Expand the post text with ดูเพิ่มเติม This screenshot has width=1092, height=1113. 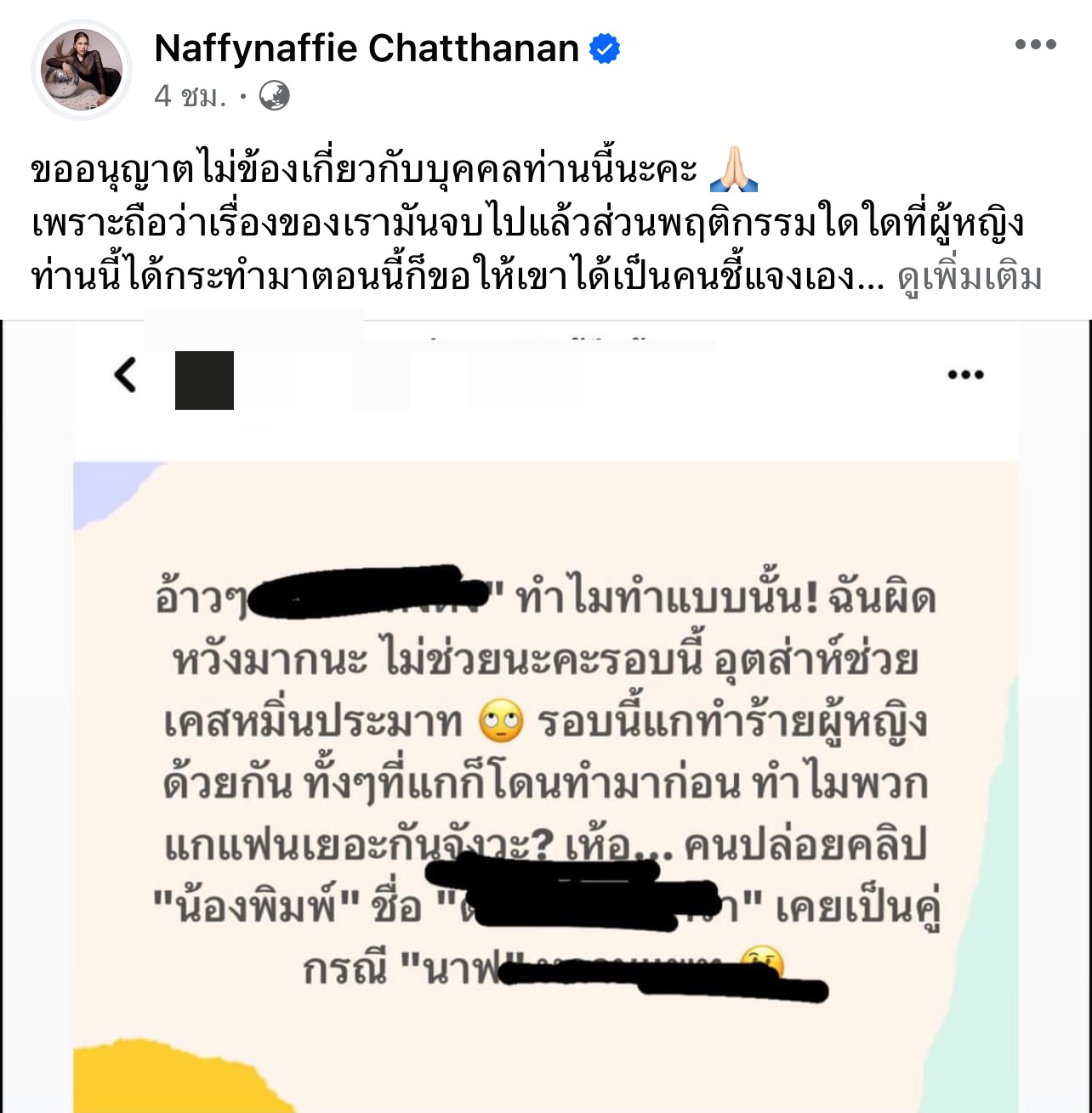click(969, 277)
